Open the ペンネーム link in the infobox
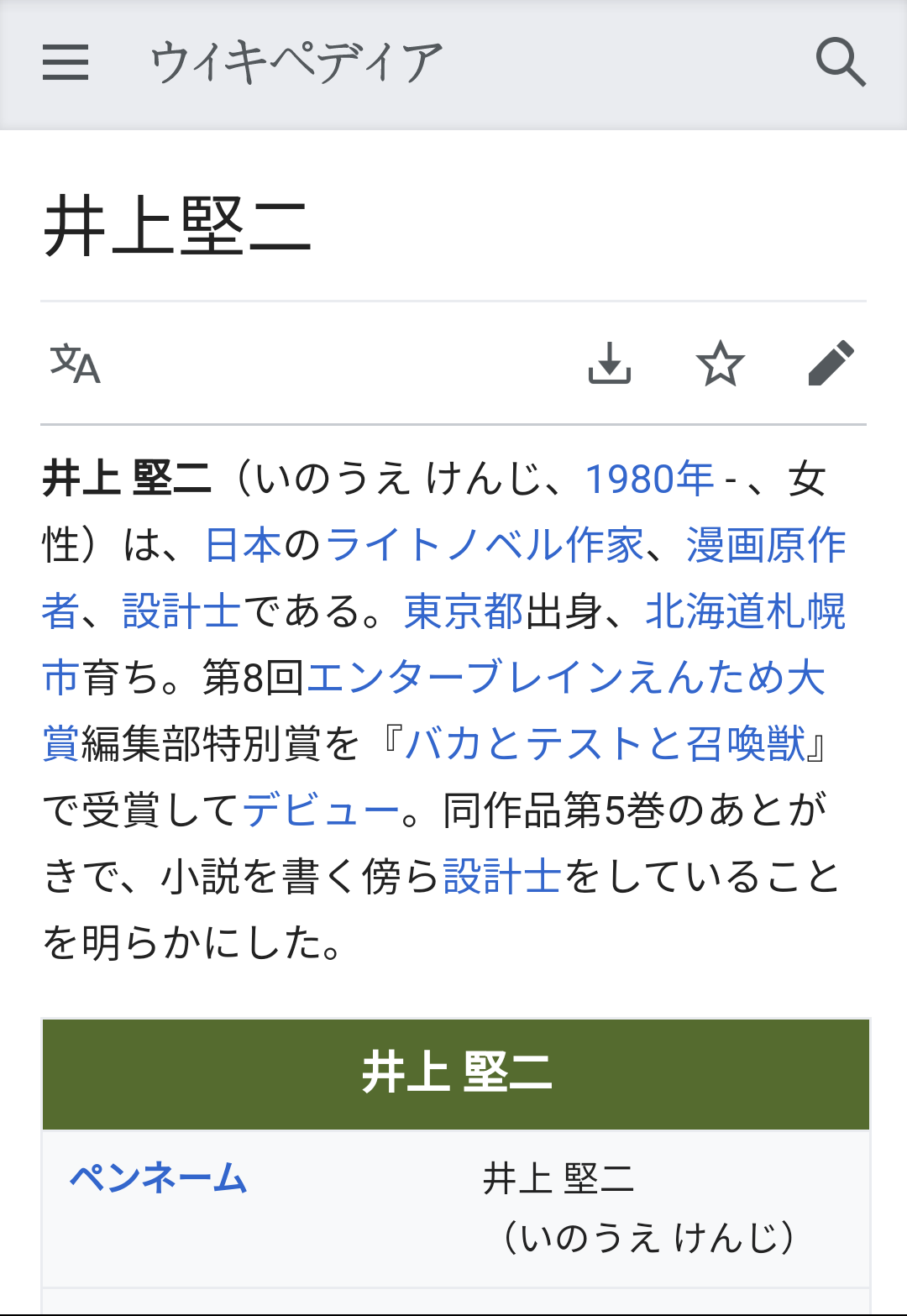This screenshot has width=907, height=1316. pos(158,1178)
